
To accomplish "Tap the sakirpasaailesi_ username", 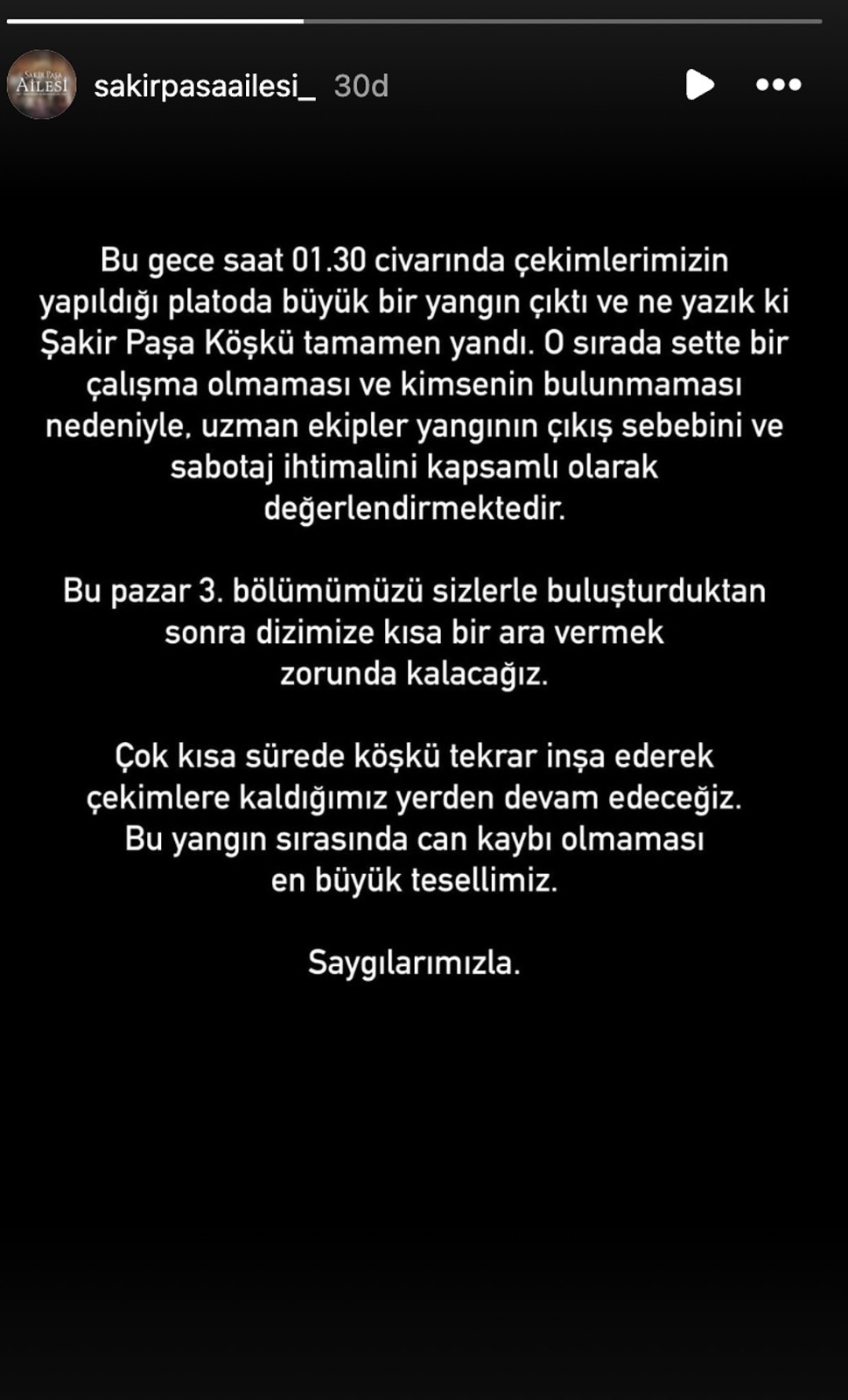I will coord(204,86).
